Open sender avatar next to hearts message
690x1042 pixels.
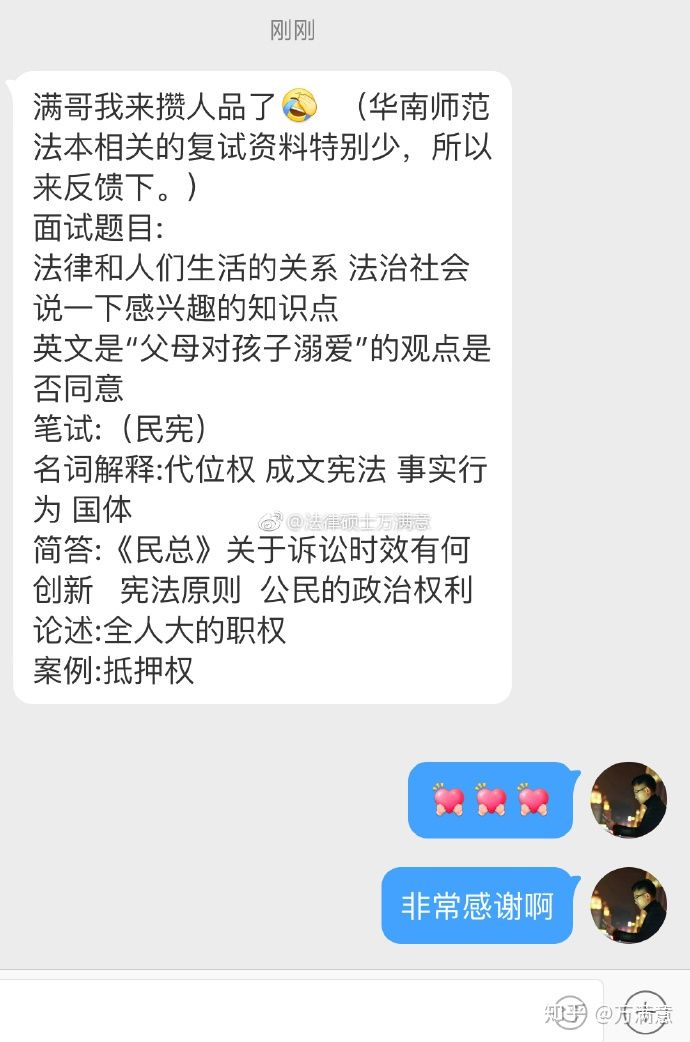point(628,800)
